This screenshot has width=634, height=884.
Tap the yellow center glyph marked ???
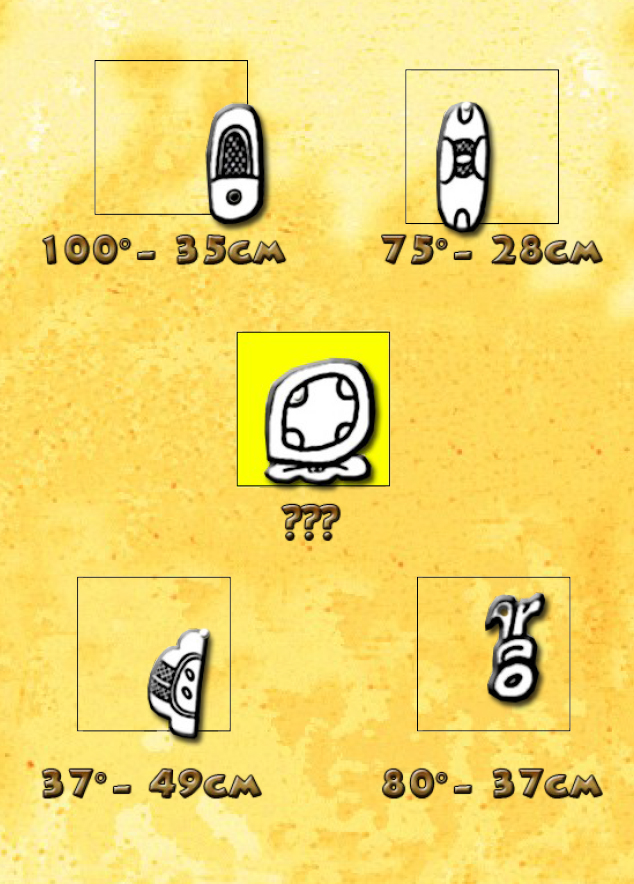pyautogui.click(x=313, y=409)
